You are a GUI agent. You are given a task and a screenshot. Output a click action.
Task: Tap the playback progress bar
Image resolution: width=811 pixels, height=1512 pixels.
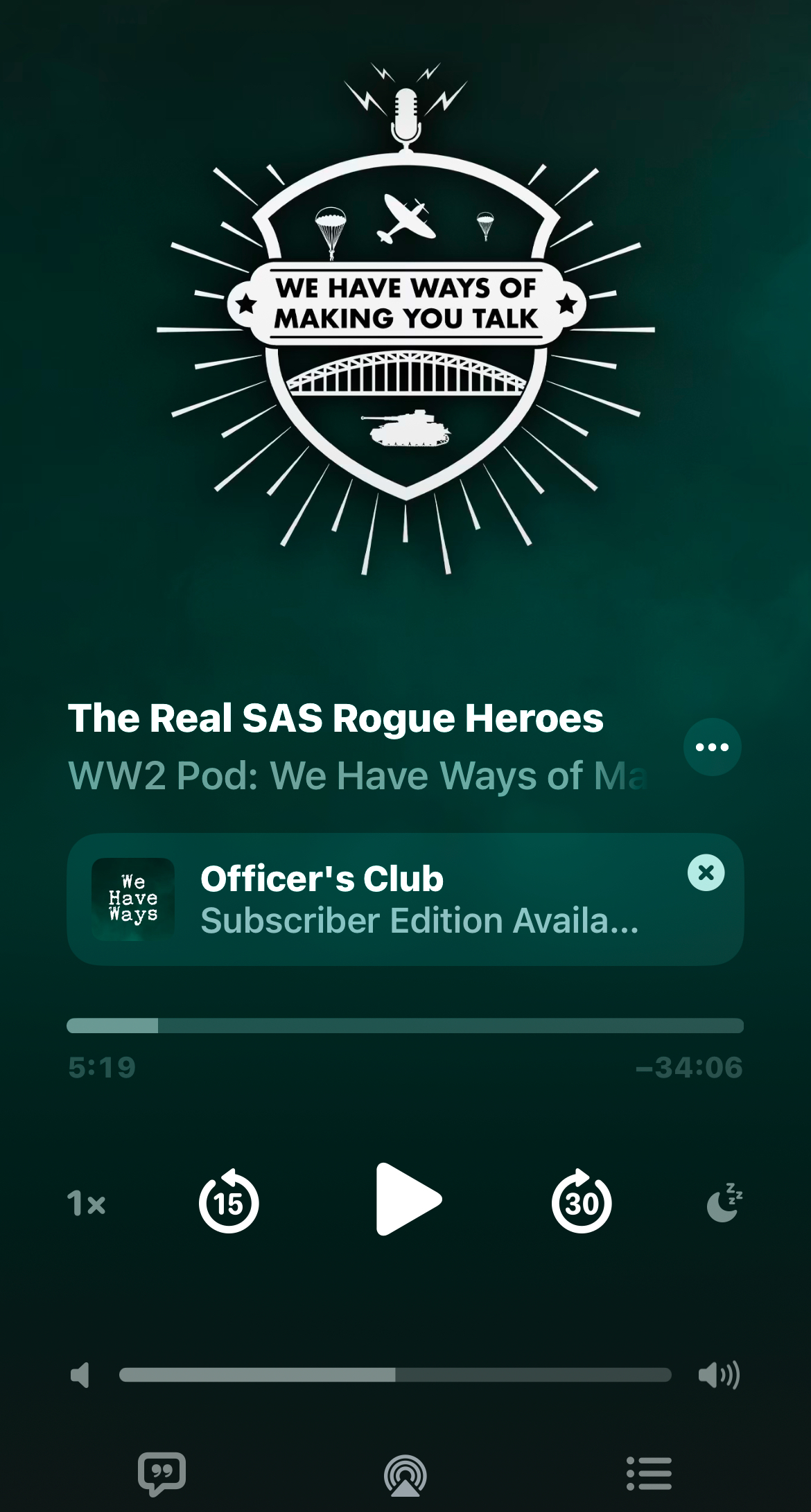pos(405,1026)
